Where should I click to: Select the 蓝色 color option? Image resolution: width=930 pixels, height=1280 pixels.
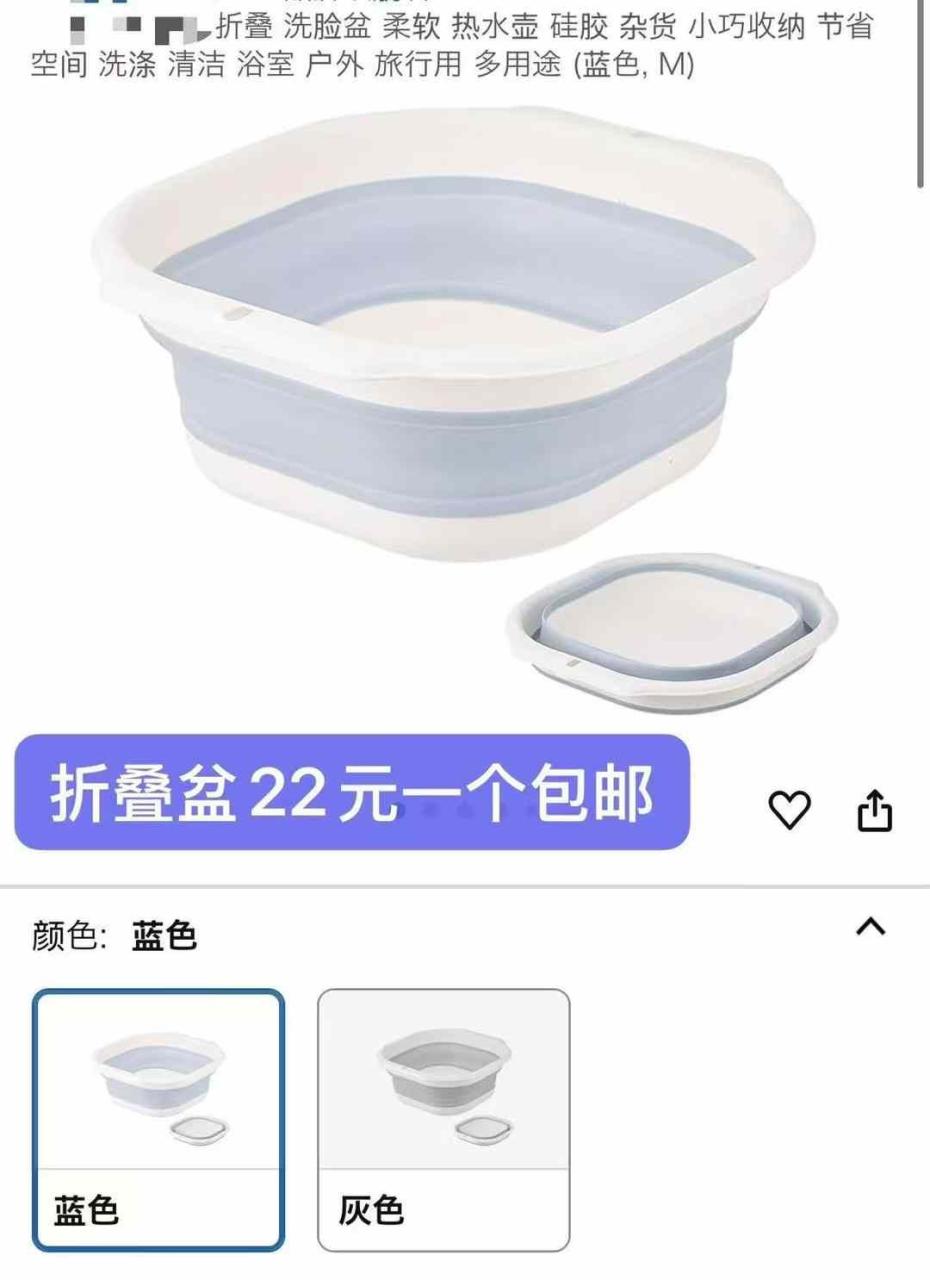(x=159, y=1119)
